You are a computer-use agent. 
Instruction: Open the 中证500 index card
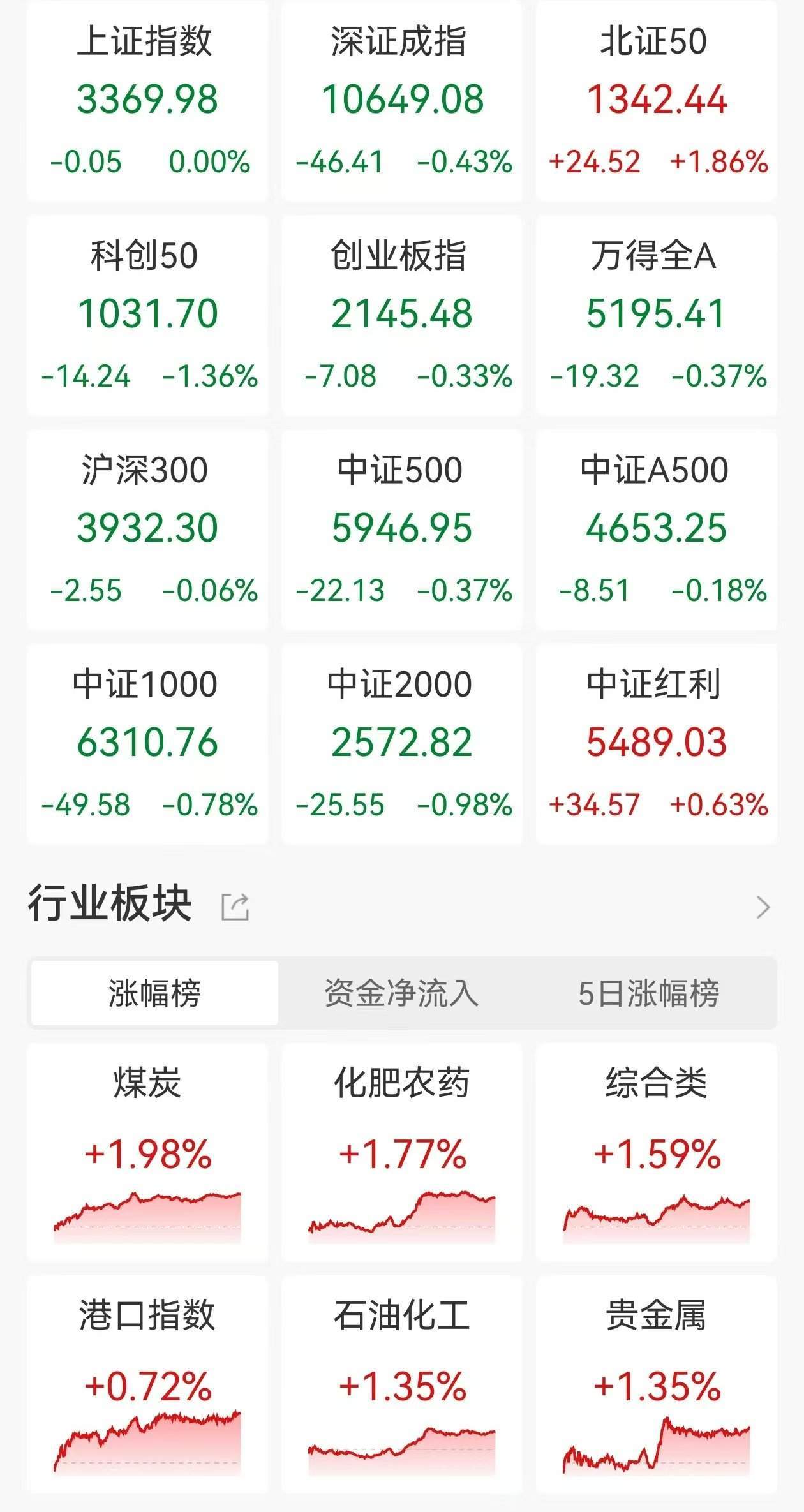point(402,530)
